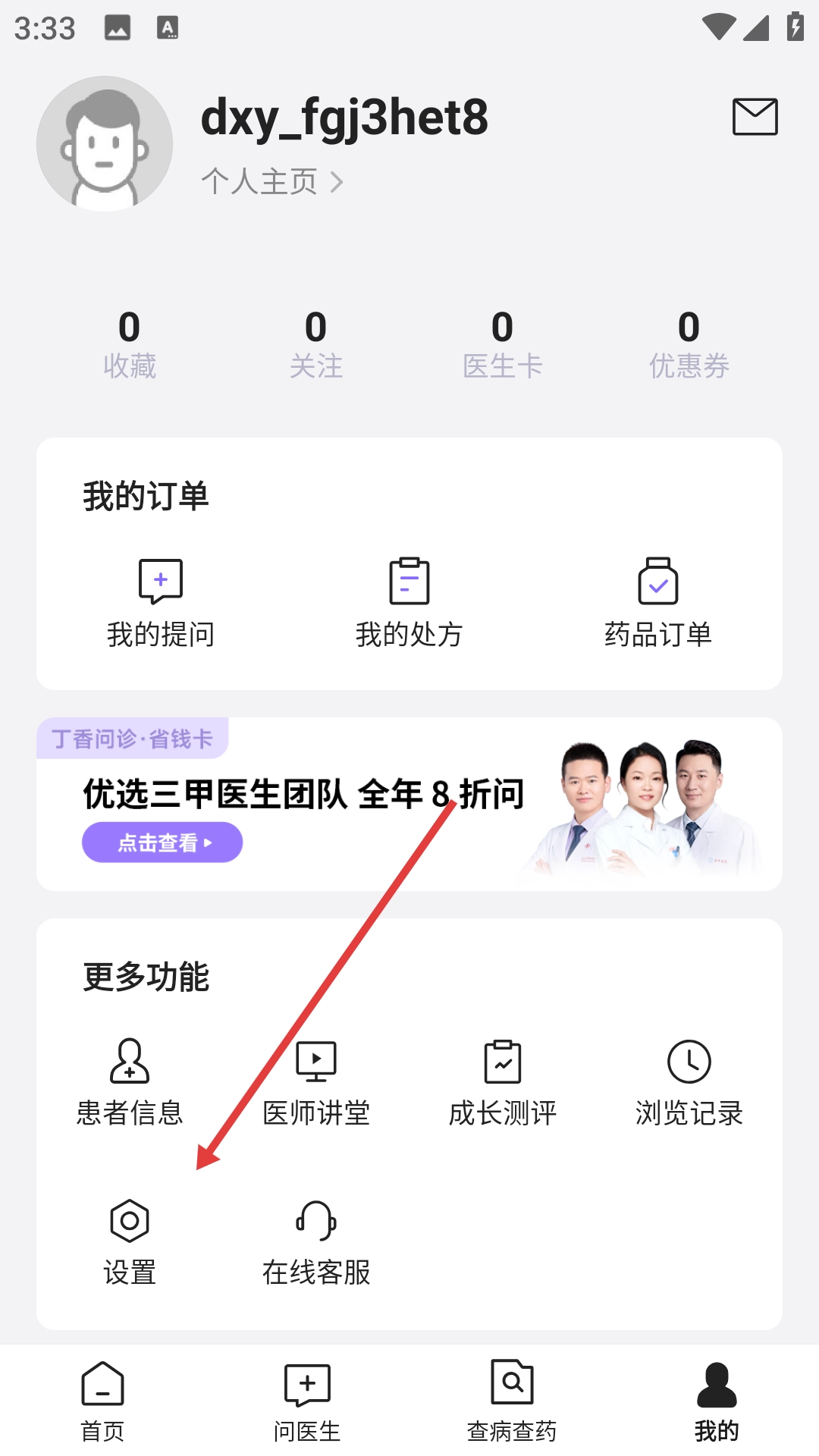View 收藏 favorites count

tap(130, 344)
